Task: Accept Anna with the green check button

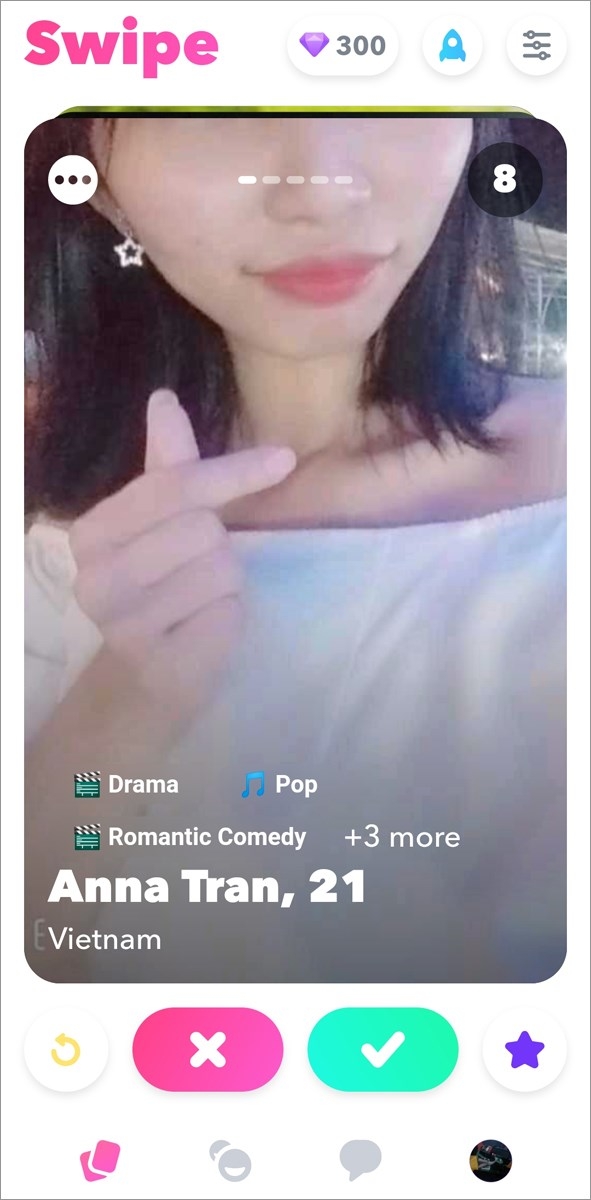Action: tap(383, 1049)
